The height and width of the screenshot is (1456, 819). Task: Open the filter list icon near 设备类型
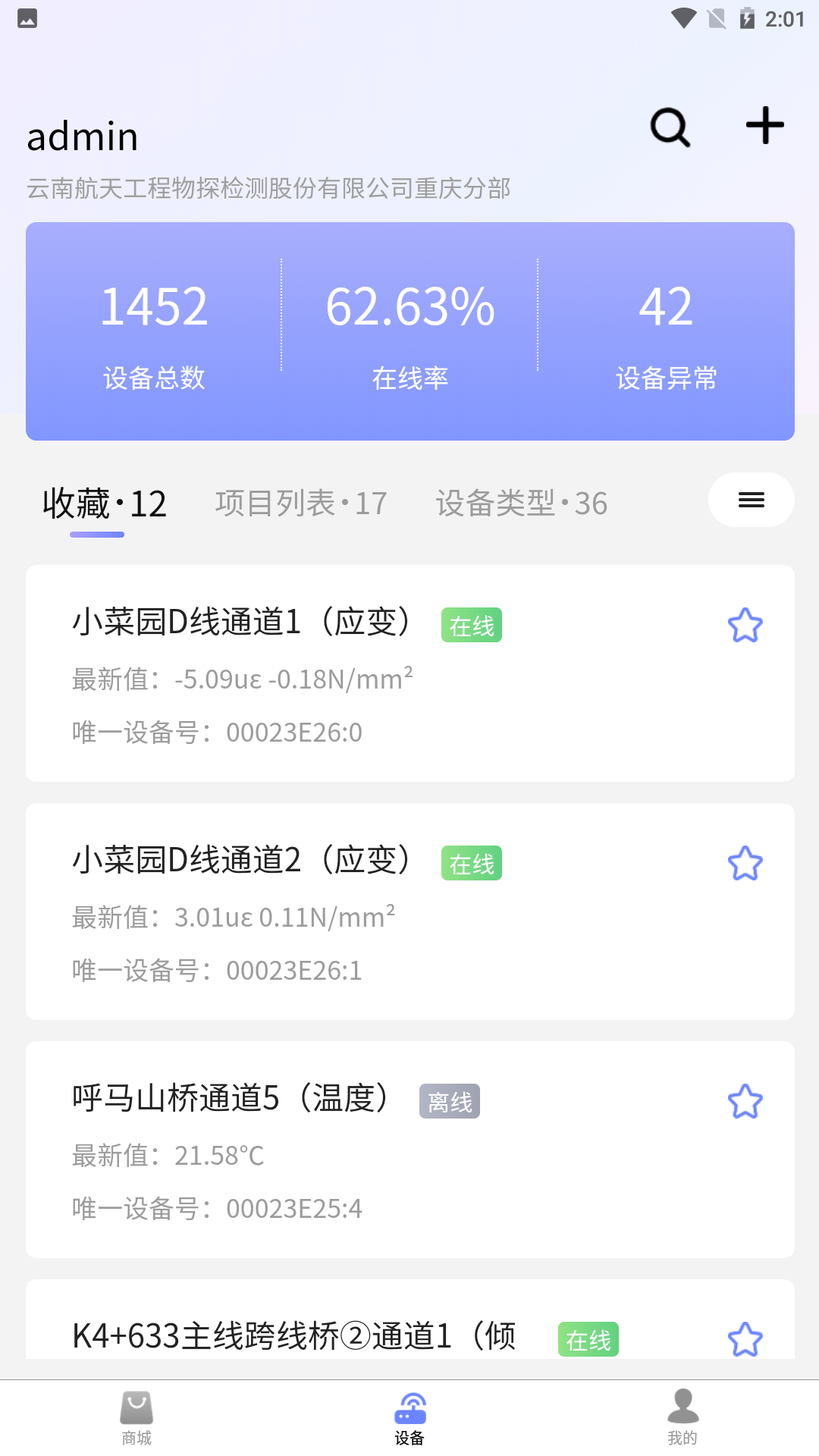[751, 500]
